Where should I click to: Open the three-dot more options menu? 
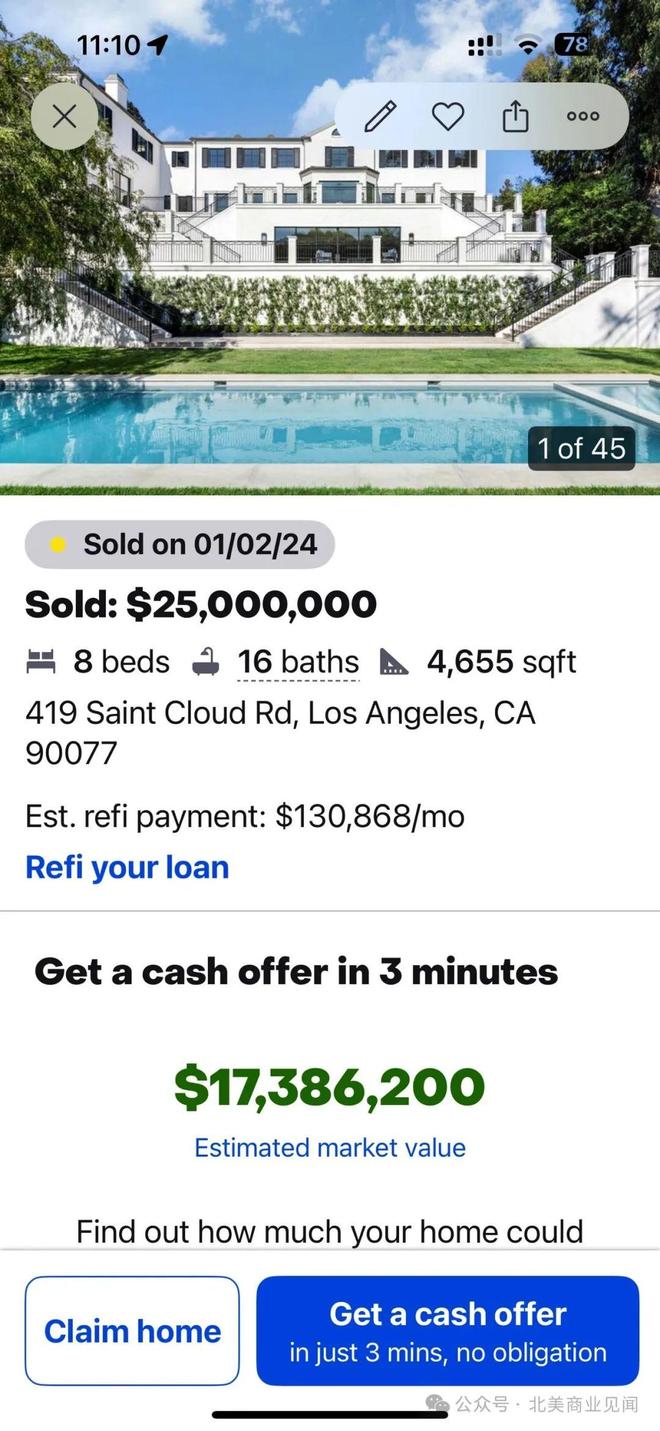coord(583,117)
